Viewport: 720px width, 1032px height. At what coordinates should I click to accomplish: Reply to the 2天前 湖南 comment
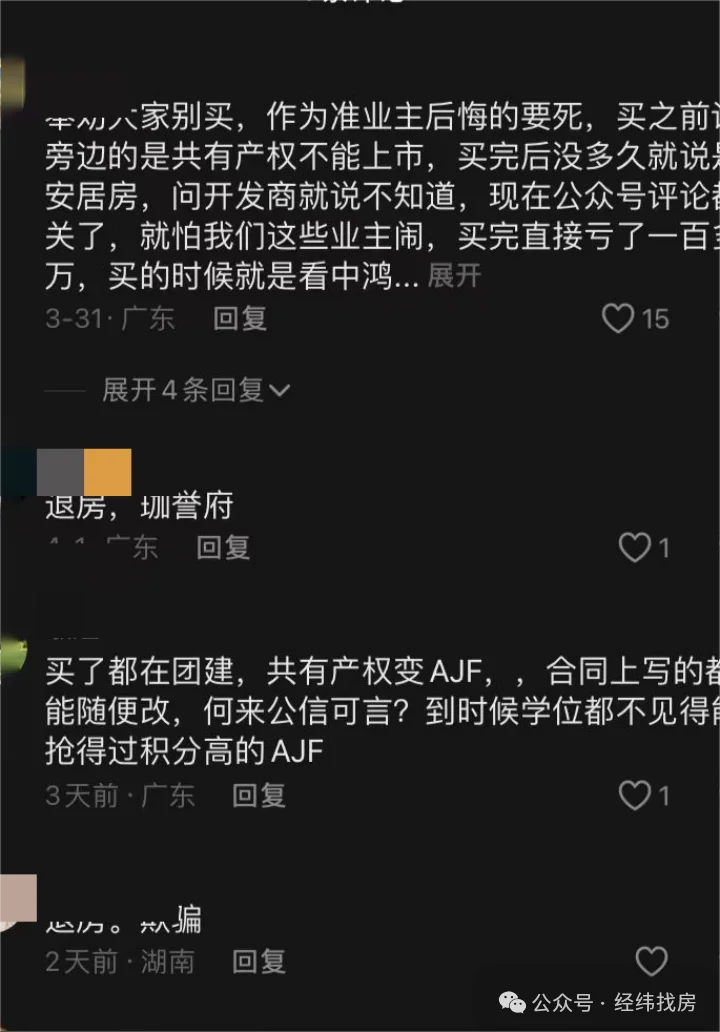coord(259,962)
